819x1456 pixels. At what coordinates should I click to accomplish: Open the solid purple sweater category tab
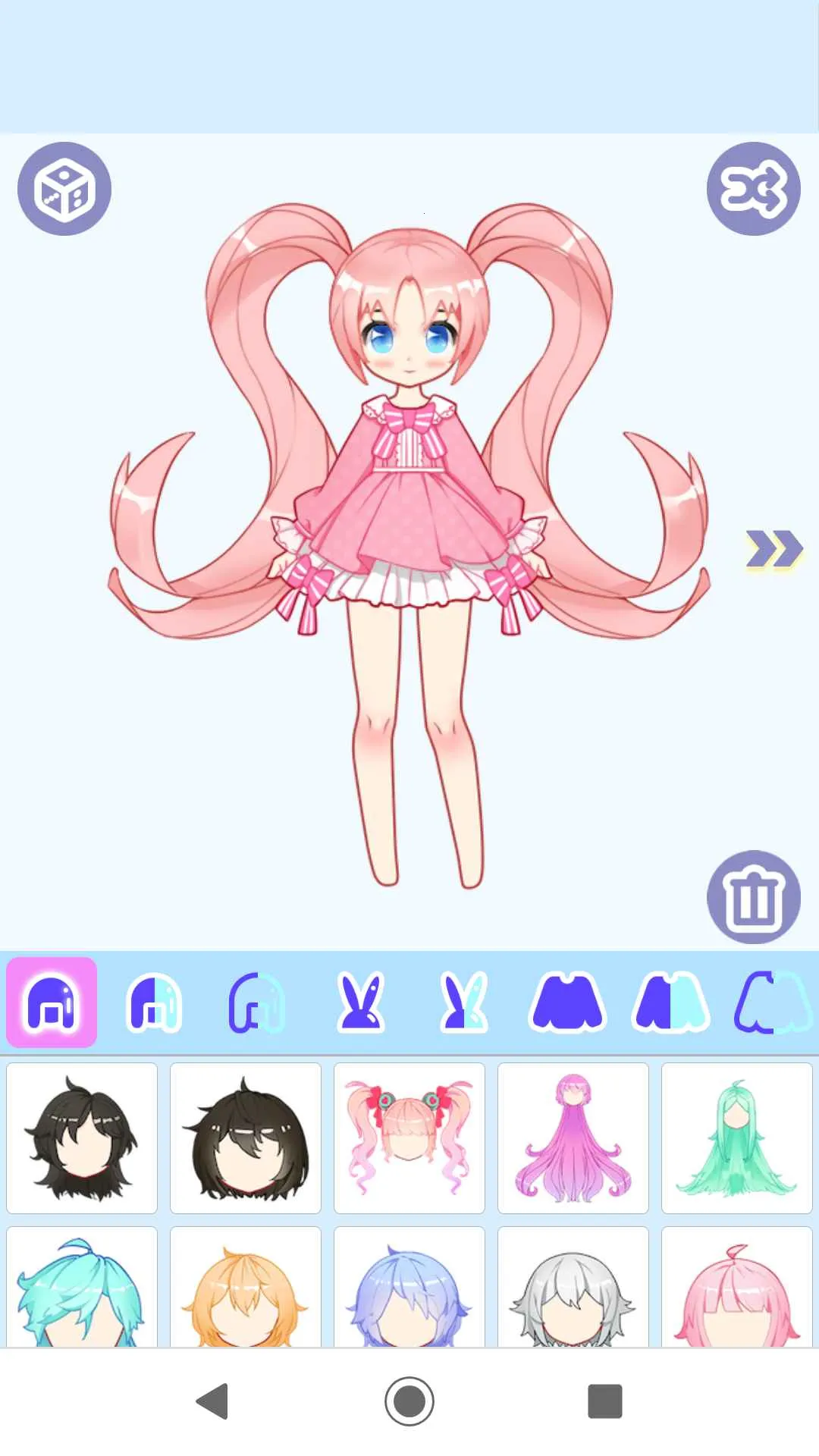point(567,1003)
